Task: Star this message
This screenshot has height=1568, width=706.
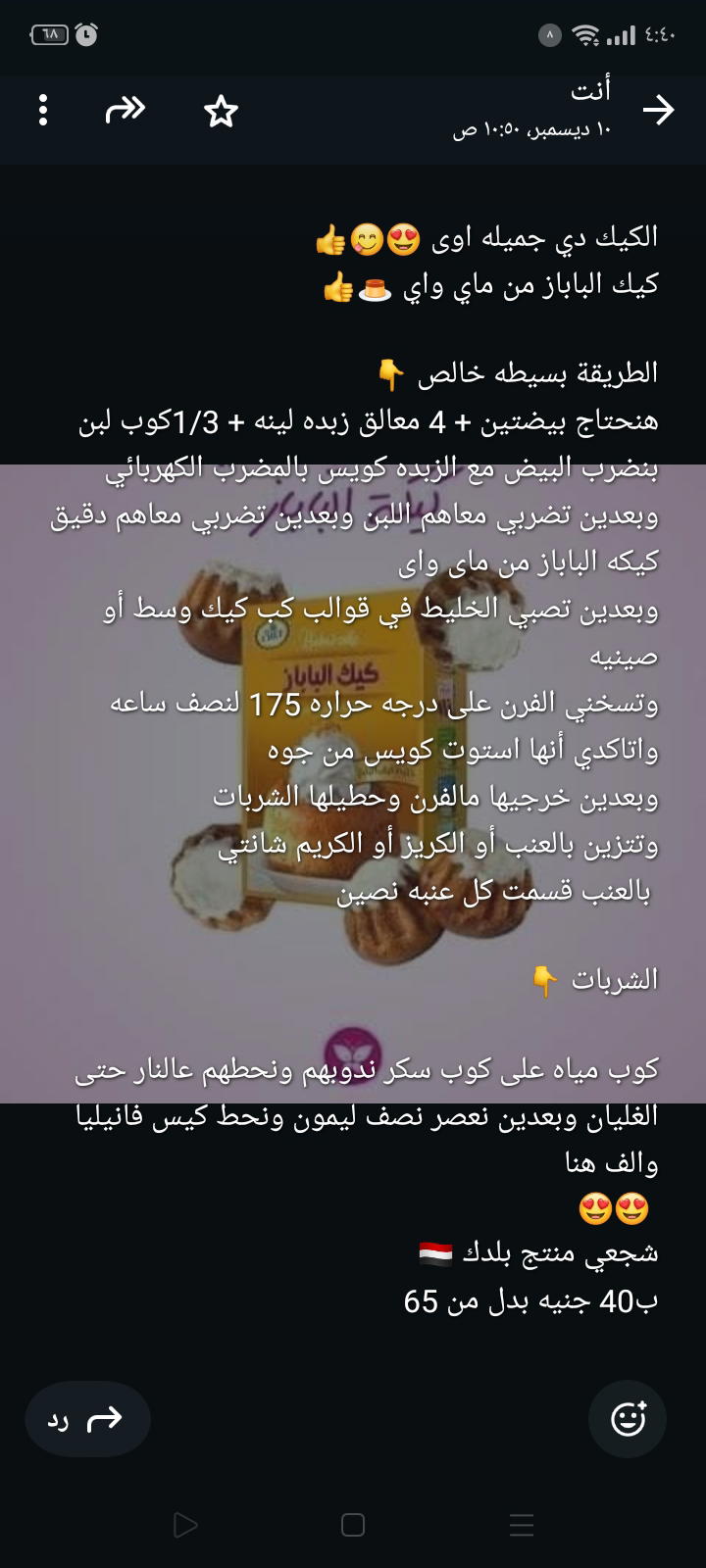Action: pos(221,111)
